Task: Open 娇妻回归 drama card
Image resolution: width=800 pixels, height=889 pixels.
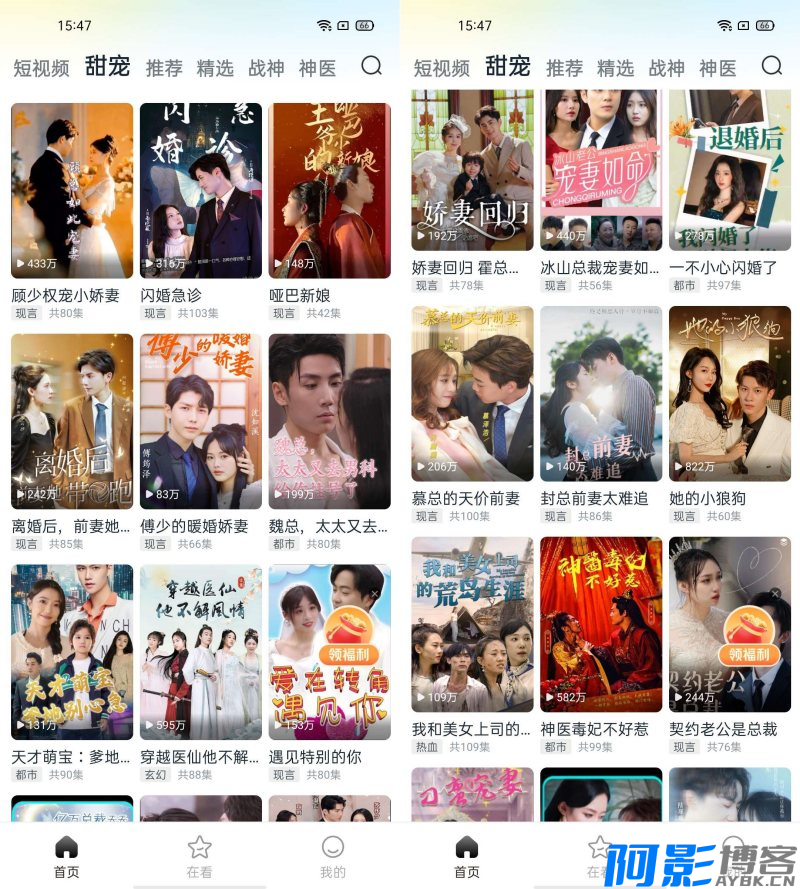Action: click(x=472, y=170)
